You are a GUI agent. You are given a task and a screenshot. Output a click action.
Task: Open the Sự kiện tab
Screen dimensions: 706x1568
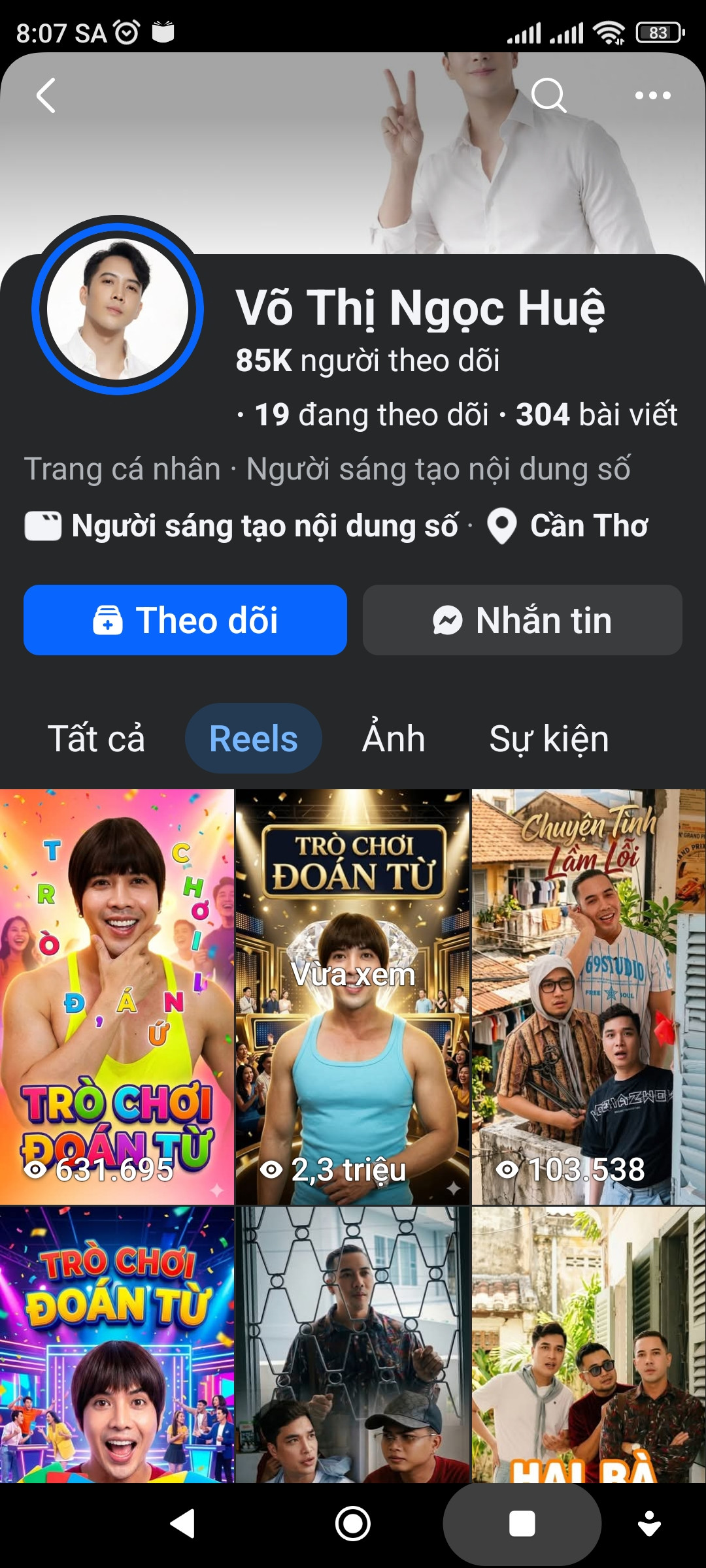click(549, 738)
